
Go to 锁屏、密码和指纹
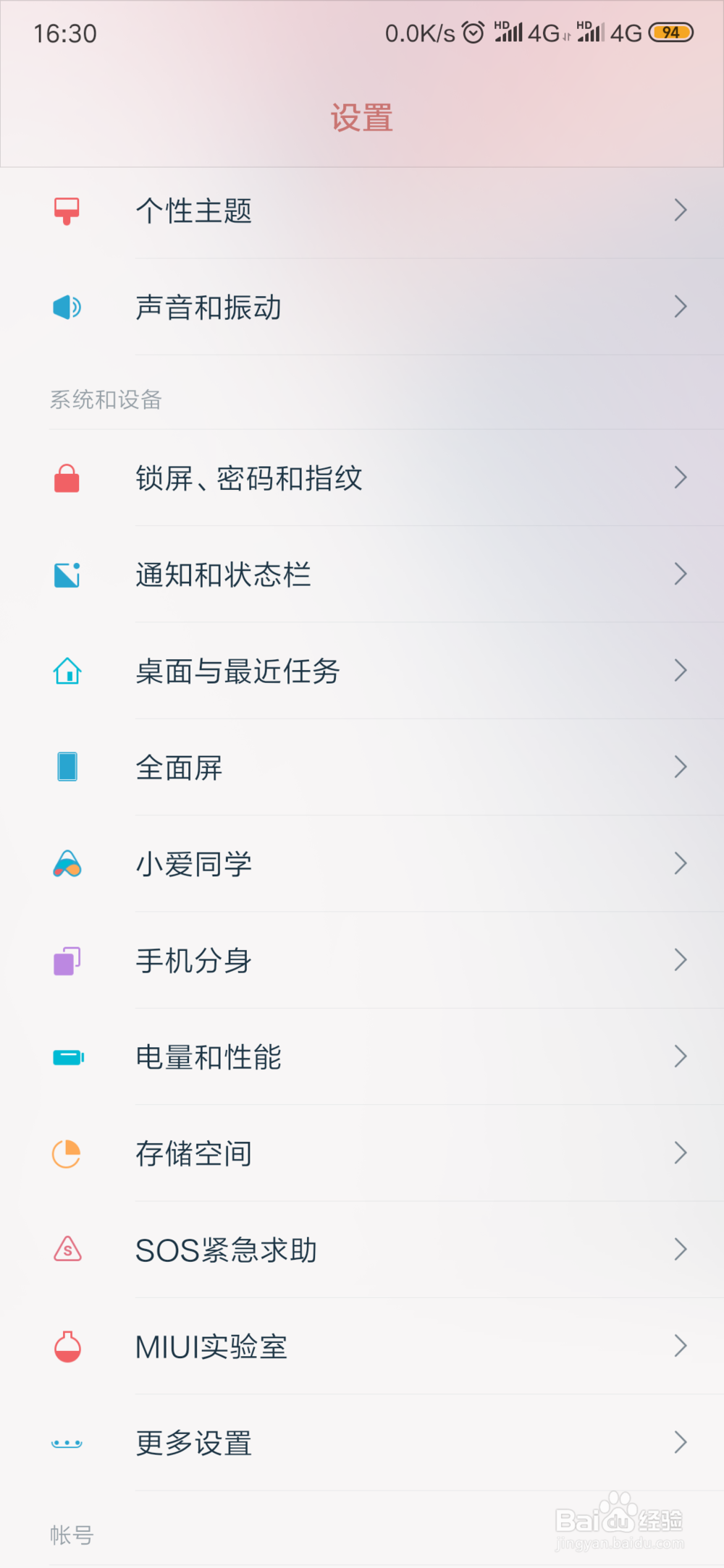(x=362, y=478)
